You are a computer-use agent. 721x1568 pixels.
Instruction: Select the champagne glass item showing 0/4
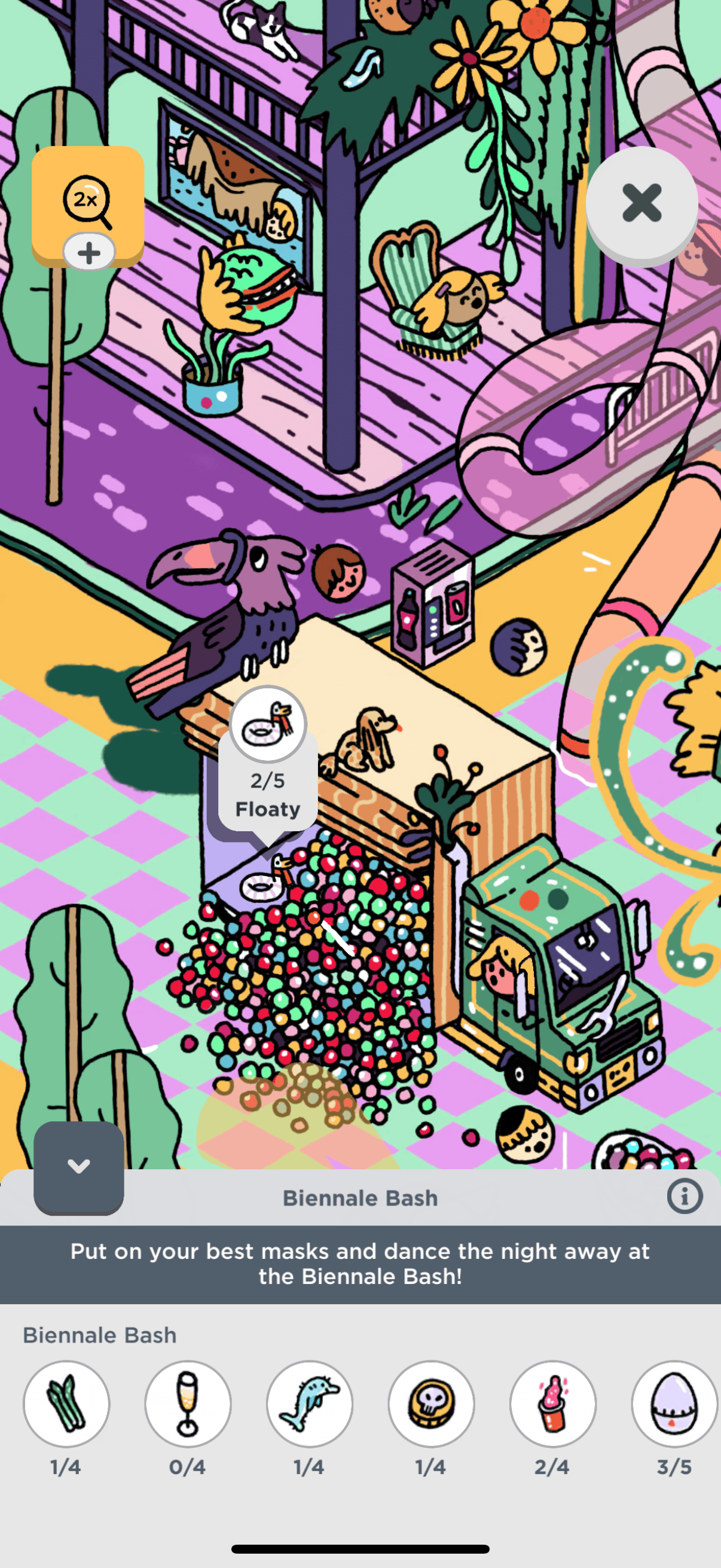(x=188, y=1404)
